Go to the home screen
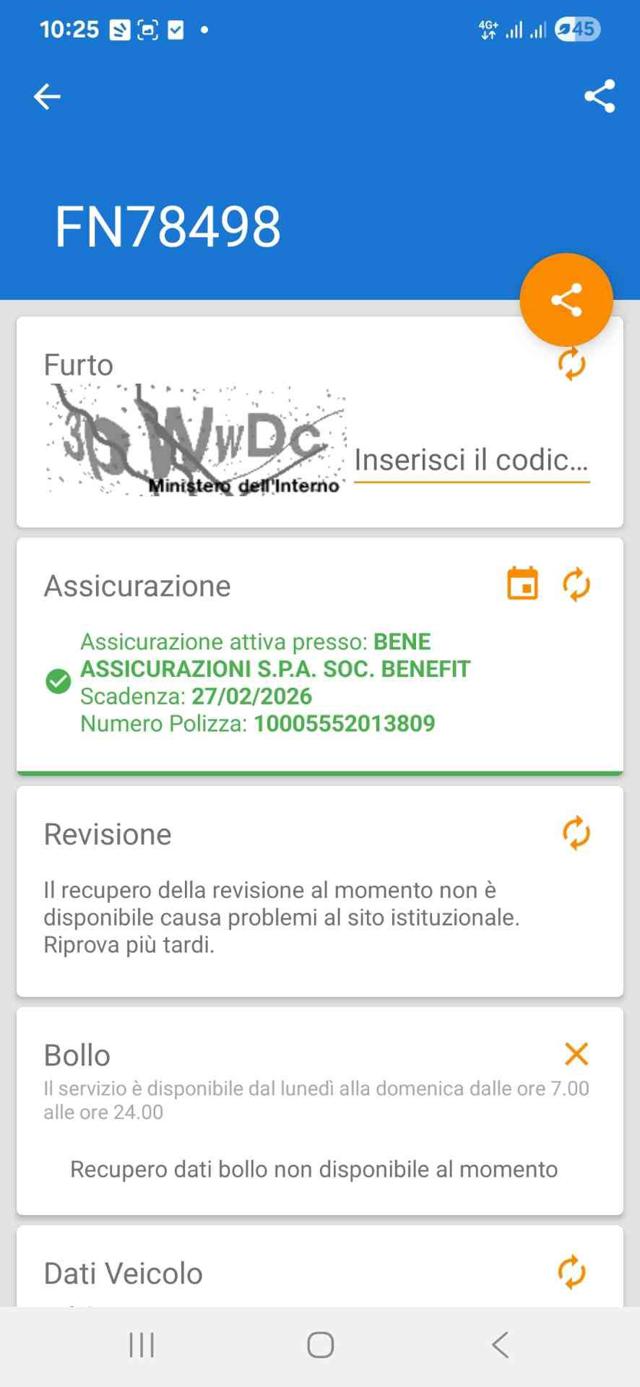Screen dimensions: 640x1387 coord(320,1345)
